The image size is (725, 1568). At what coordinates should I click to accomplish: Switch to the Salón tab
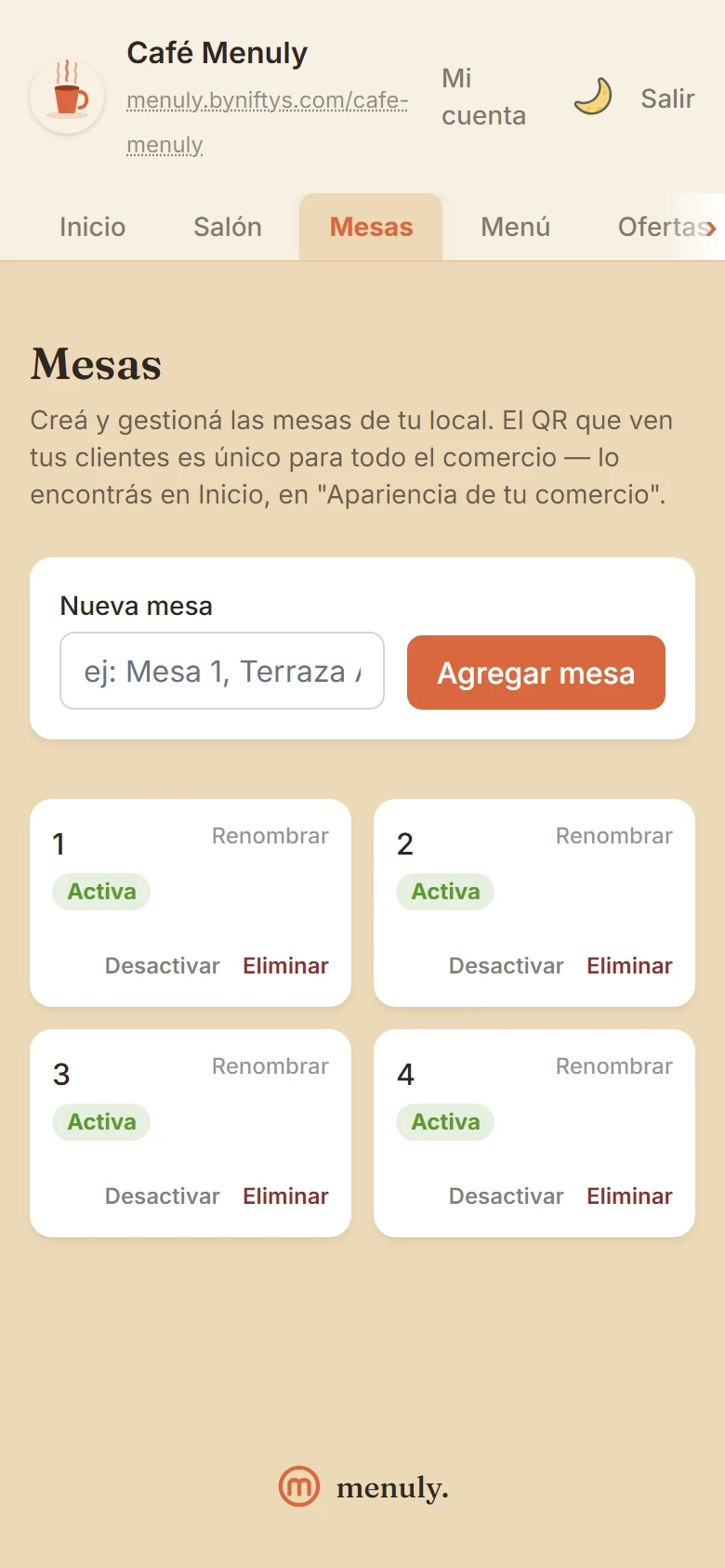228,227
